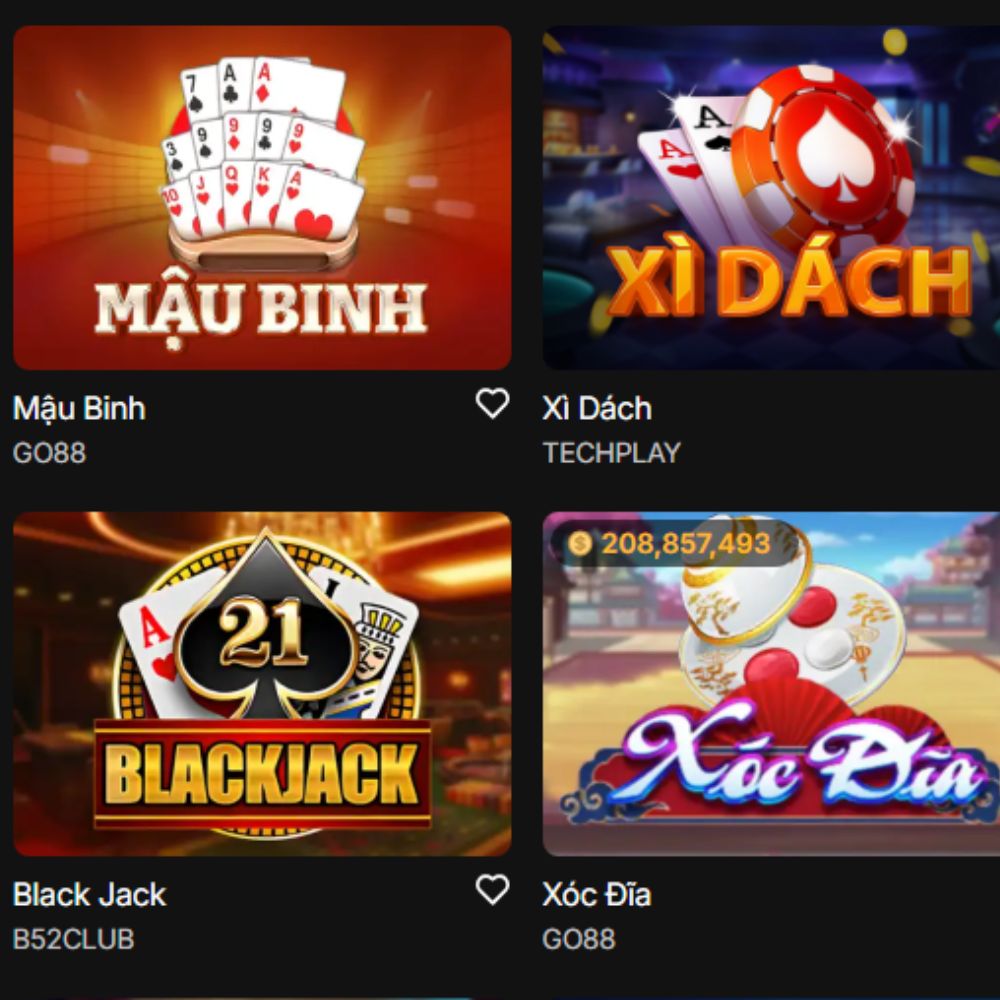Screen dimensions: 1000x1000
Task: Open the Xì Dách game tile
Action: point(770,198)
